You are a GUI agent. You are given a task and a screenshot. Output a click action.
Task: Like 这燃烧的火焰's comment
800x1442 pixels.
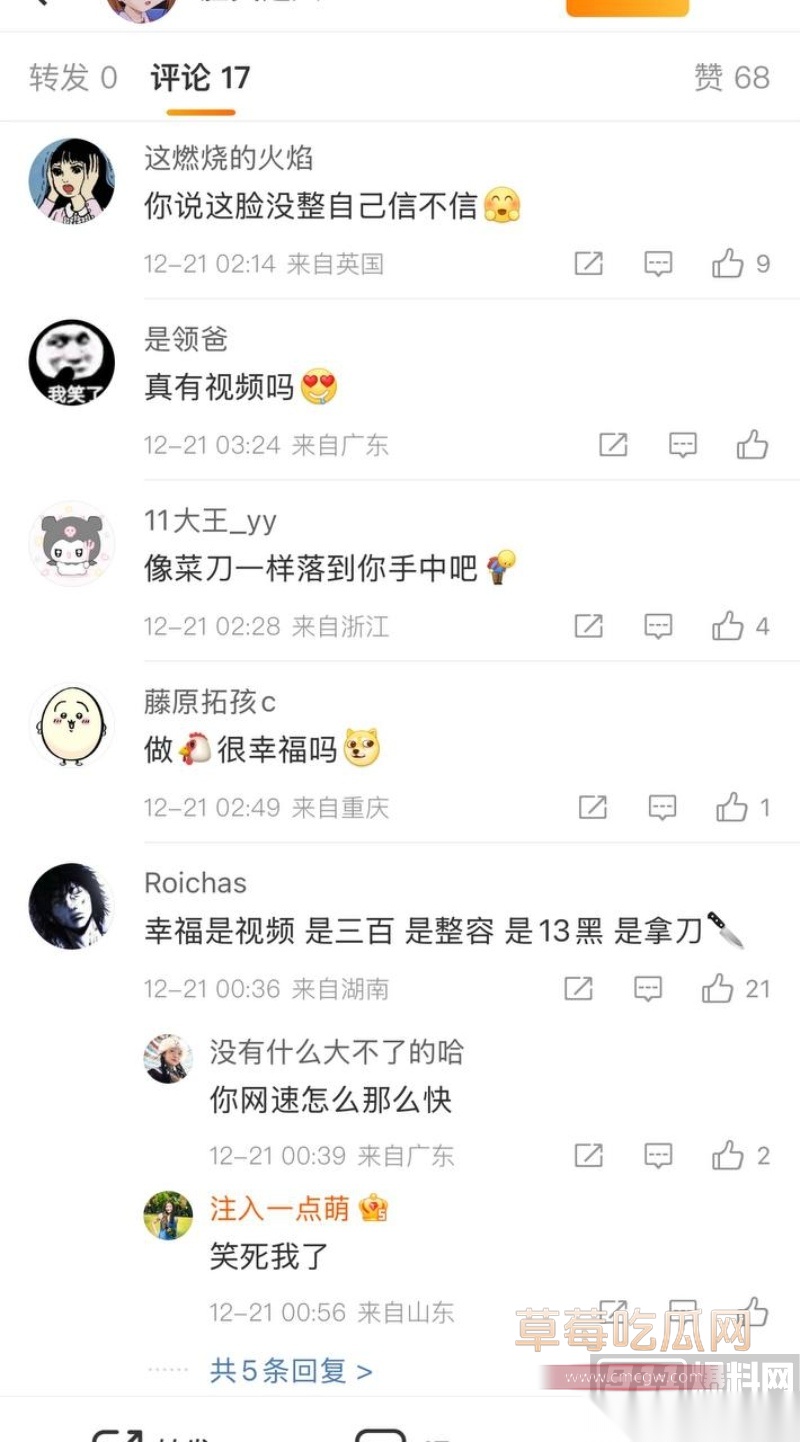[x=727, y=263]
